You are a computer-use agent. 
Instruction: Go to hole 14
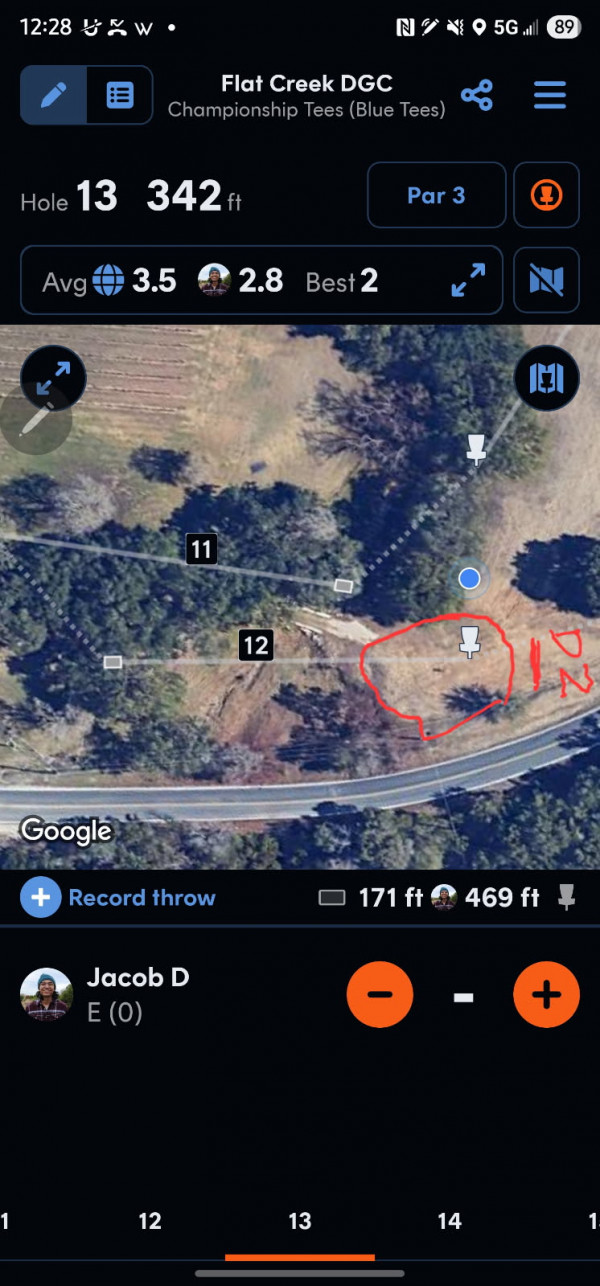[x=449, y=1221]
